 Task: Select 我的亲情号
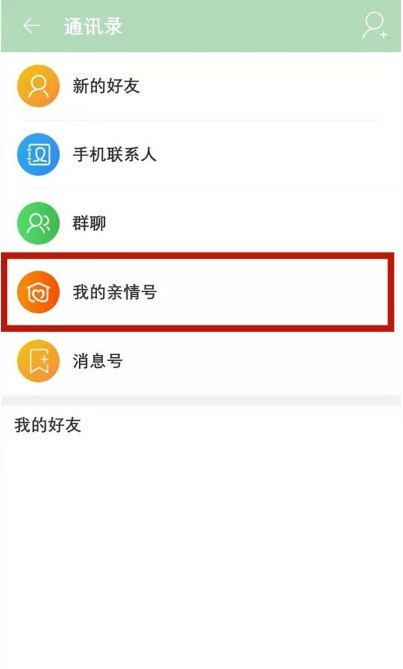pyautogui.click(x=198, y=292)
